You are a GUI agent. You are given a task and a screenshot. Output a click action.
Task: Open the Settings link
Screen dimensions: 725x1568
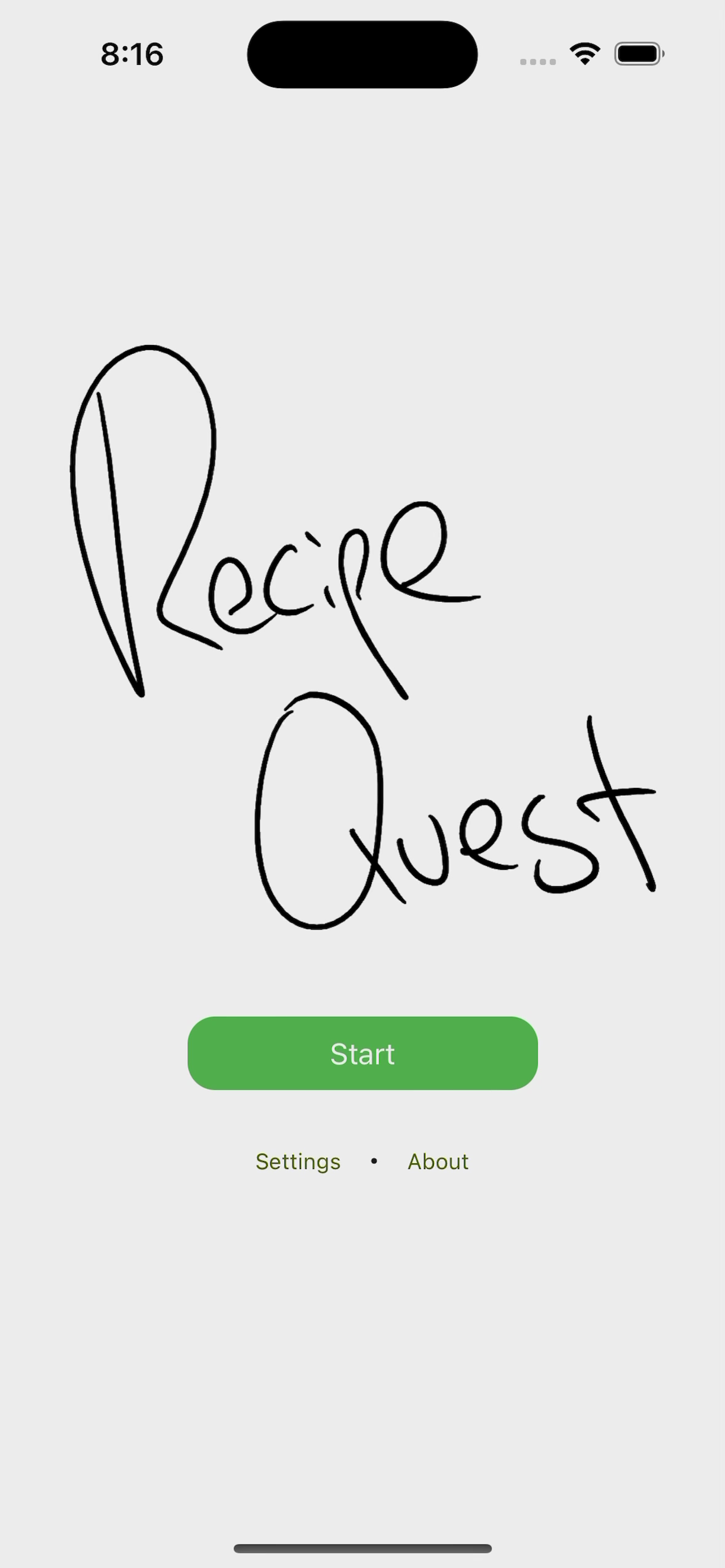pos(298,1162)
